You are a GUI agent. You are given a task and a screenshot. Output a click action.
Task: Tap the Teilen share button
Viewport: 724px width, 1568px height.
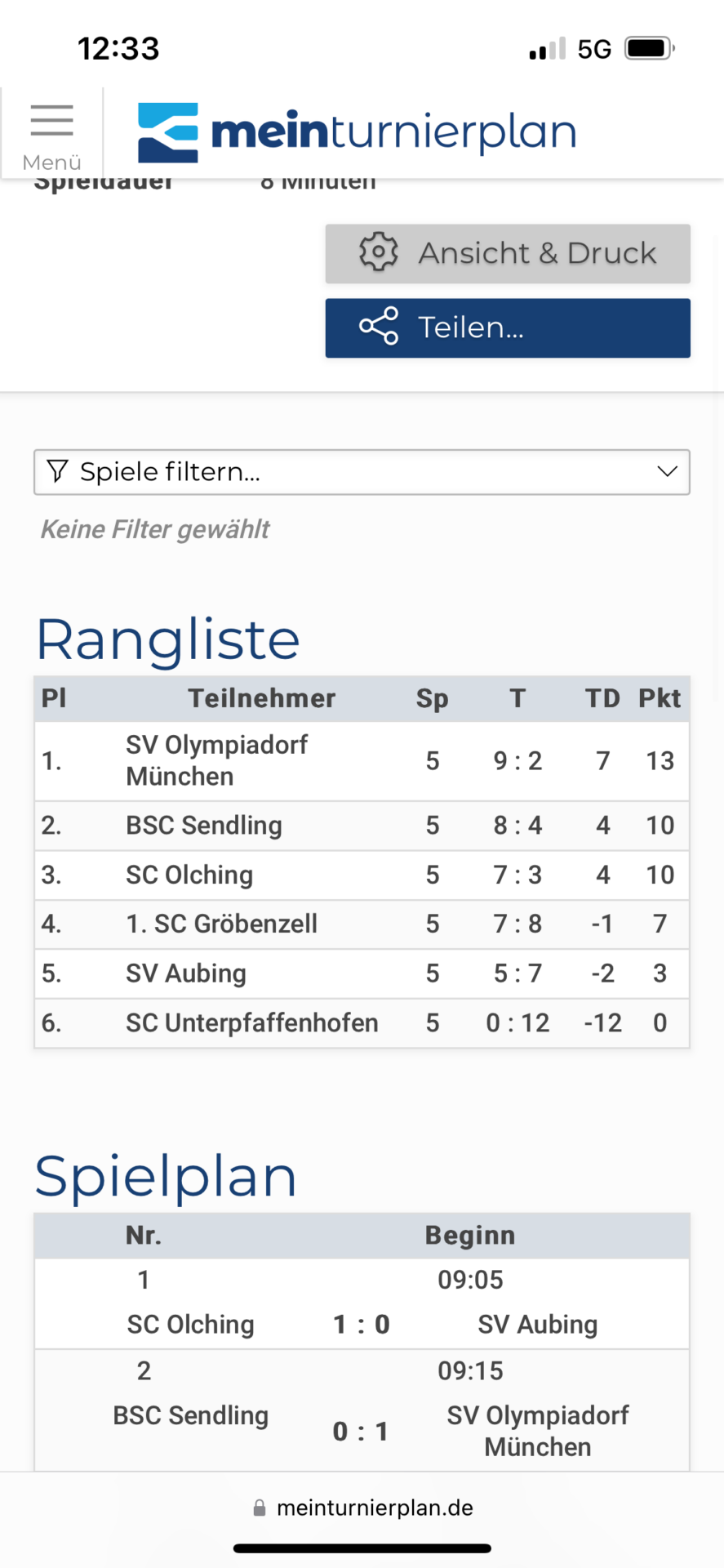click(508, 328)
